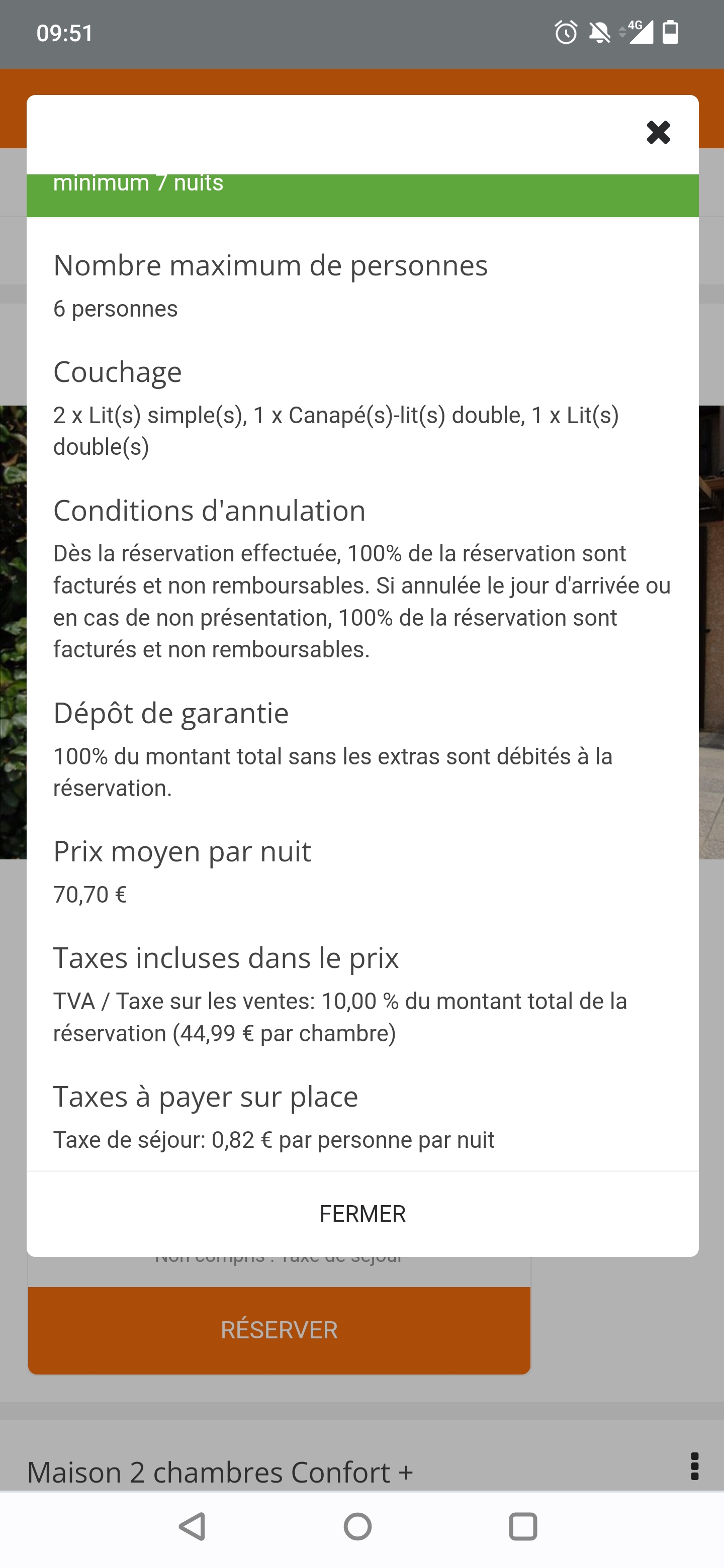Tap the RÉSERVER button
This screenshot has height=1568, width=724.
[x=279, y=1329]
